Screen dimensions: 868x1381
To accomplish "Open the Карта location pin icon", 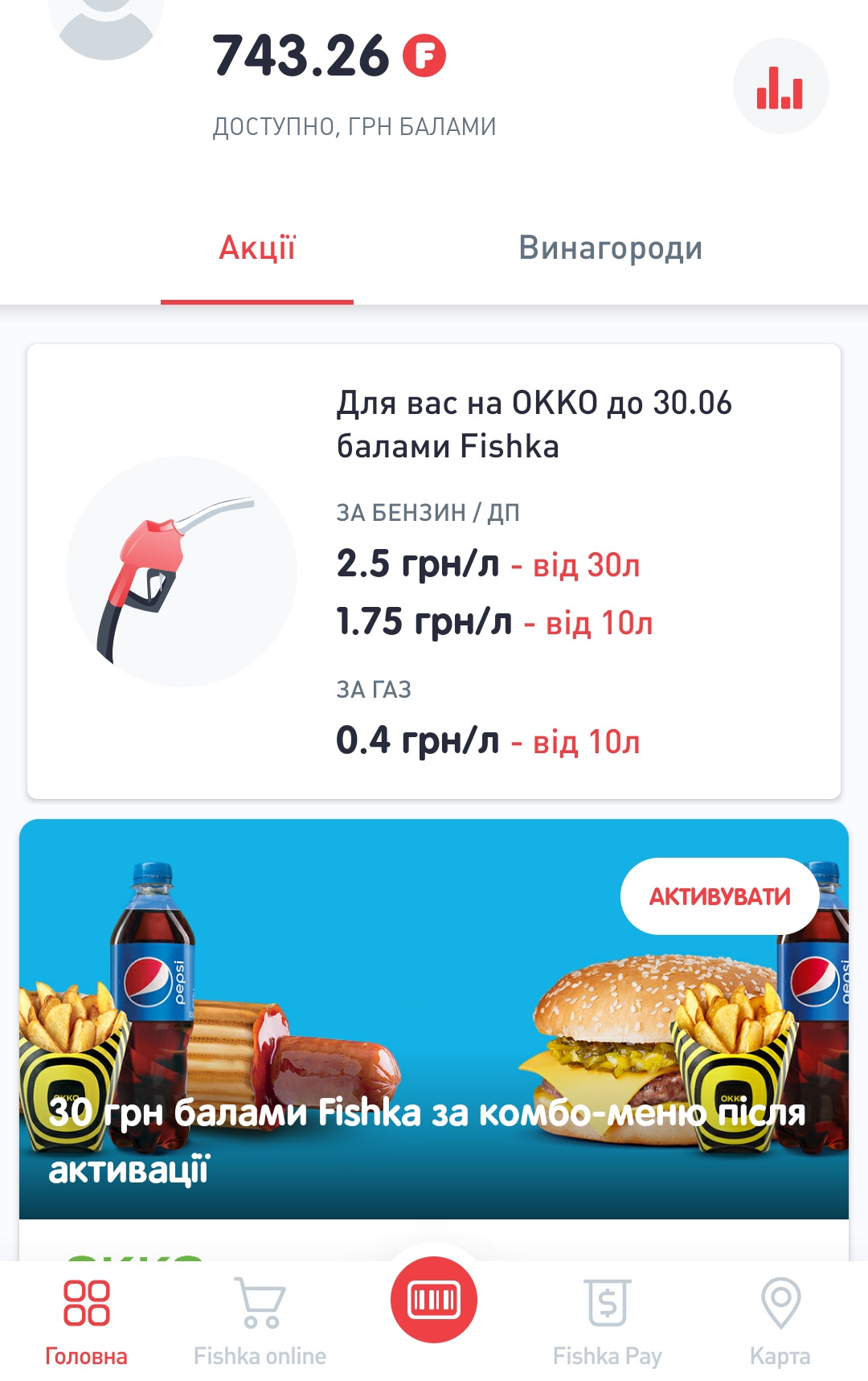I will [777, 1301].
